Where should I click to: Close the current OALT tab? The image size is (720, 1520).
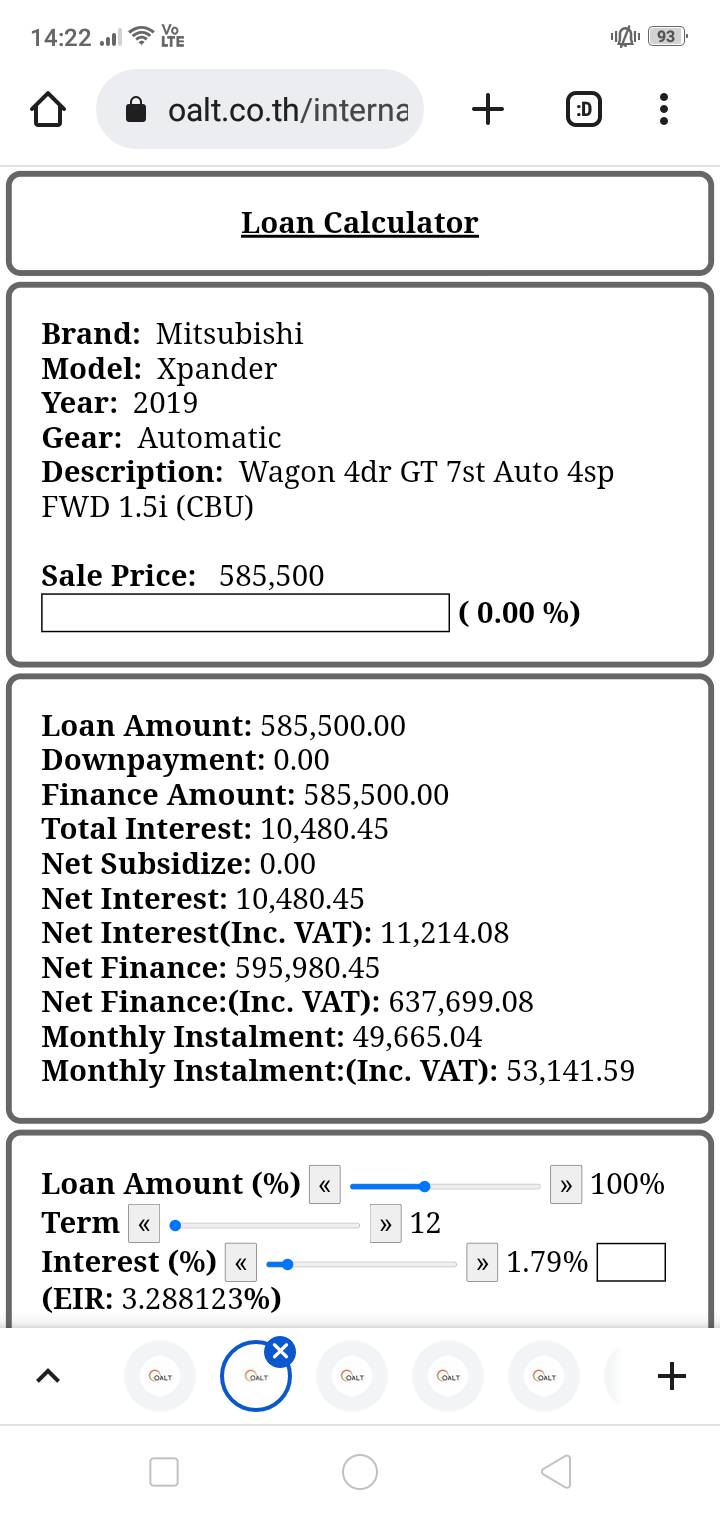tap(281, 1352)
